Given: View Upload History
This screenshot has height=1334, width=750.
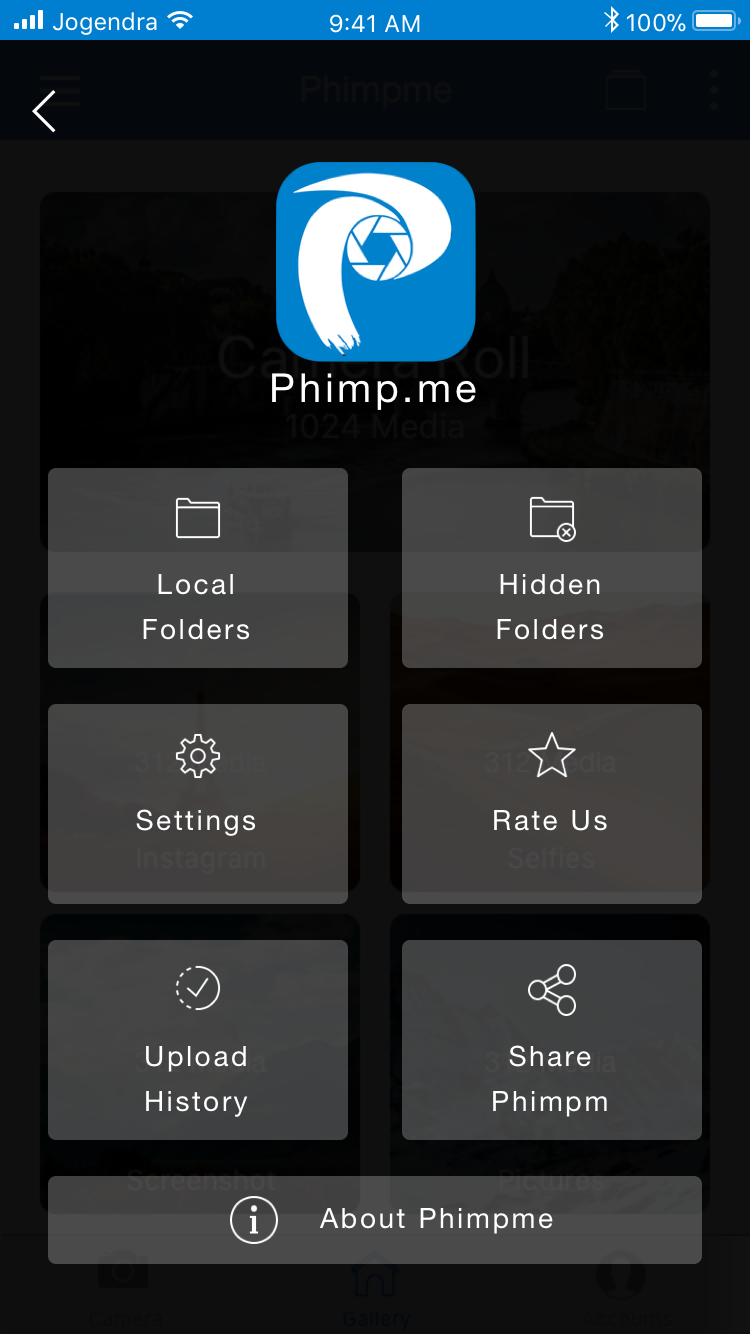Looking at the screenshot, I should coord(198,1040).
